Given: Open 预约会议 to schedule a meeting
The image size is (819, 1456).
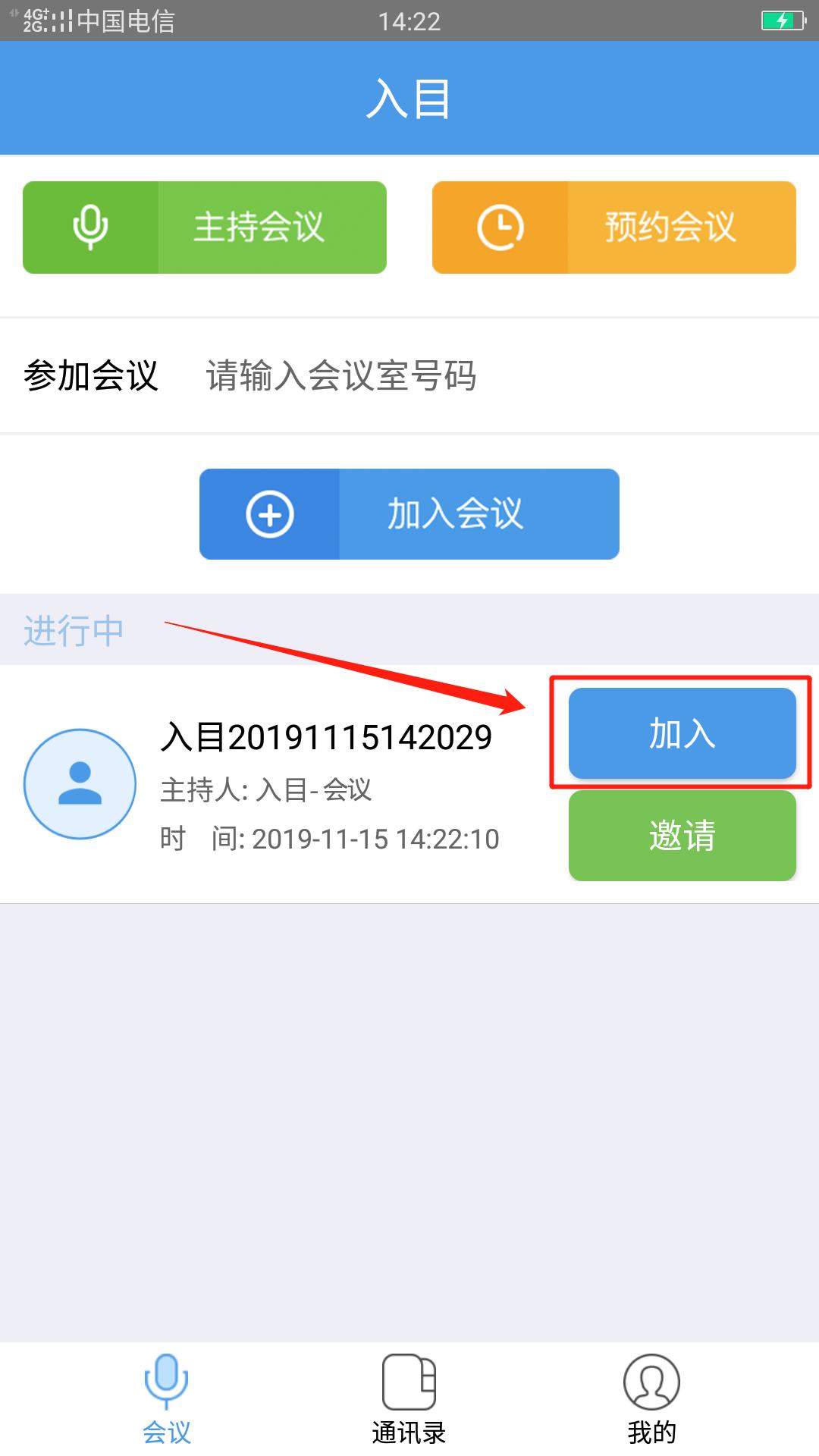Looking at the screenshot, I should 614,227.
